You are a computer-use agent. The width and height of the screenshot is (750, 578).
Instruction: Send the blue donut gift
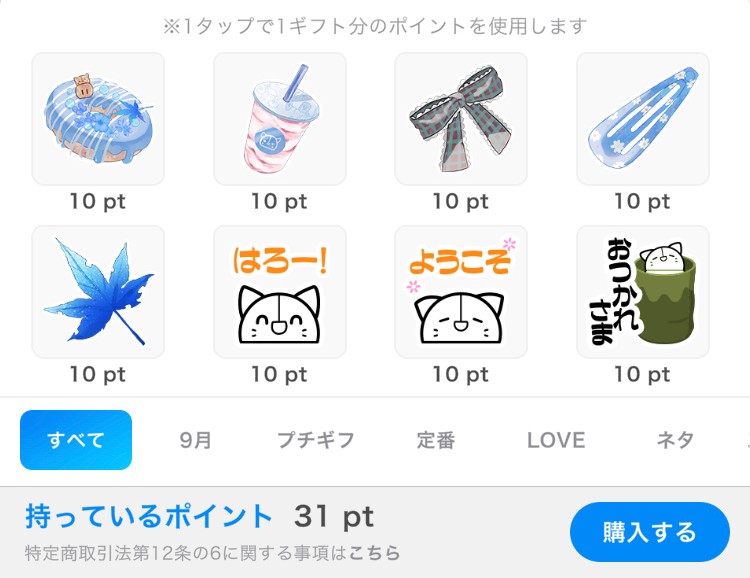[98, 119]
